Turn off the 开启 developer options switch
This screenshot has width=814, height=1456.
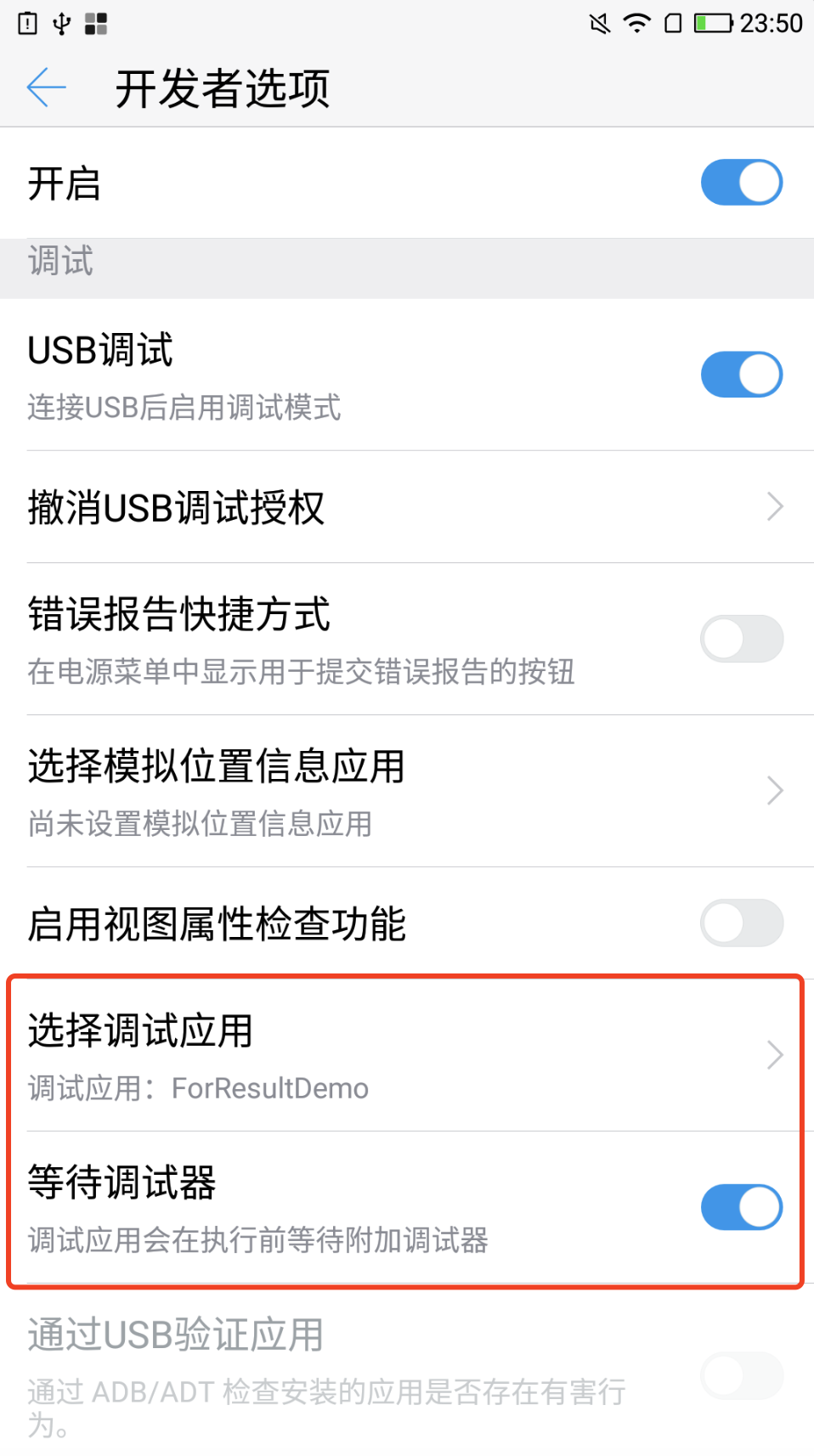[741, 182]
